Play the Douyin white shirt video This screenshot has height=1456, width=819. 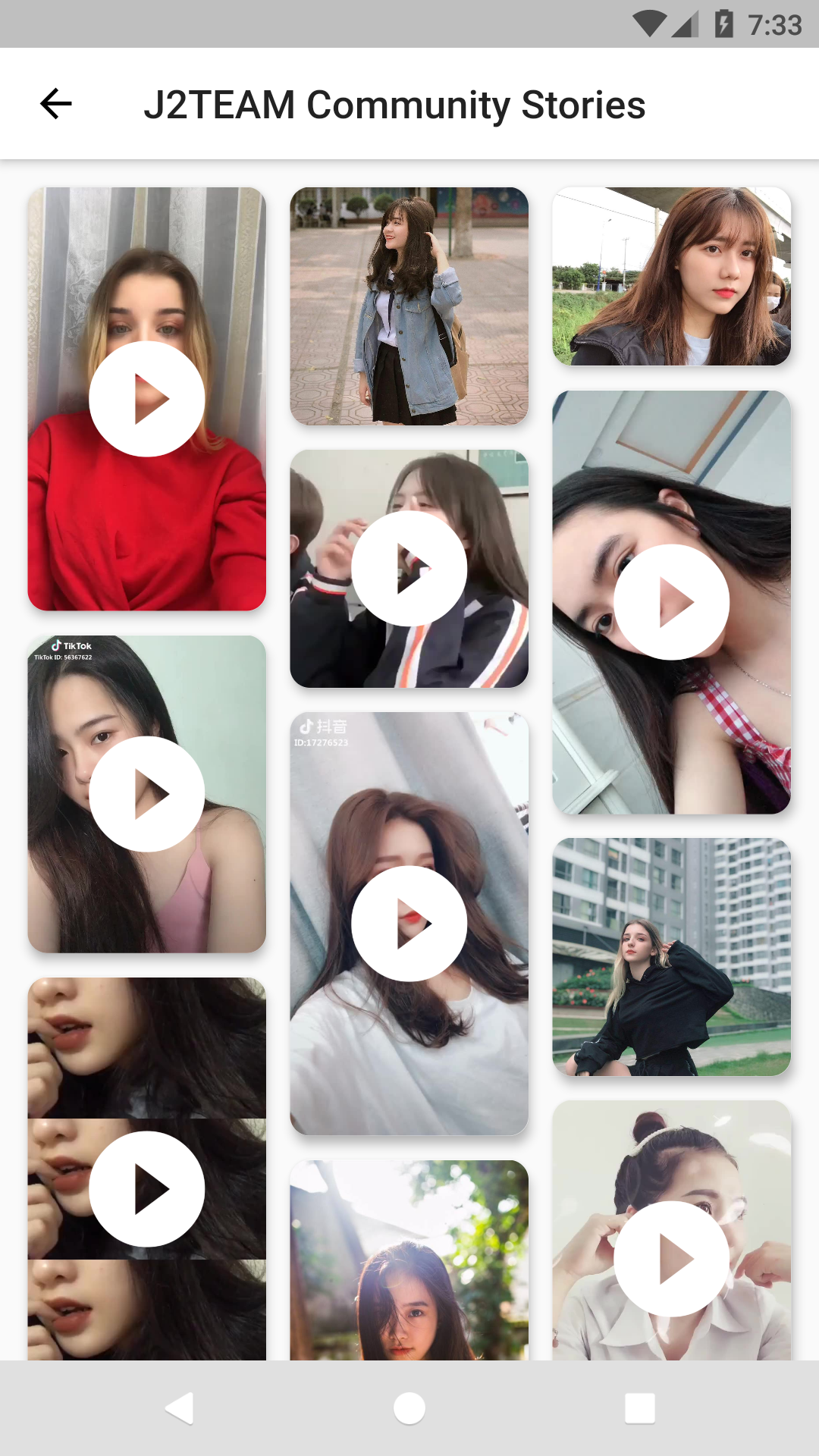click(409, 924)
